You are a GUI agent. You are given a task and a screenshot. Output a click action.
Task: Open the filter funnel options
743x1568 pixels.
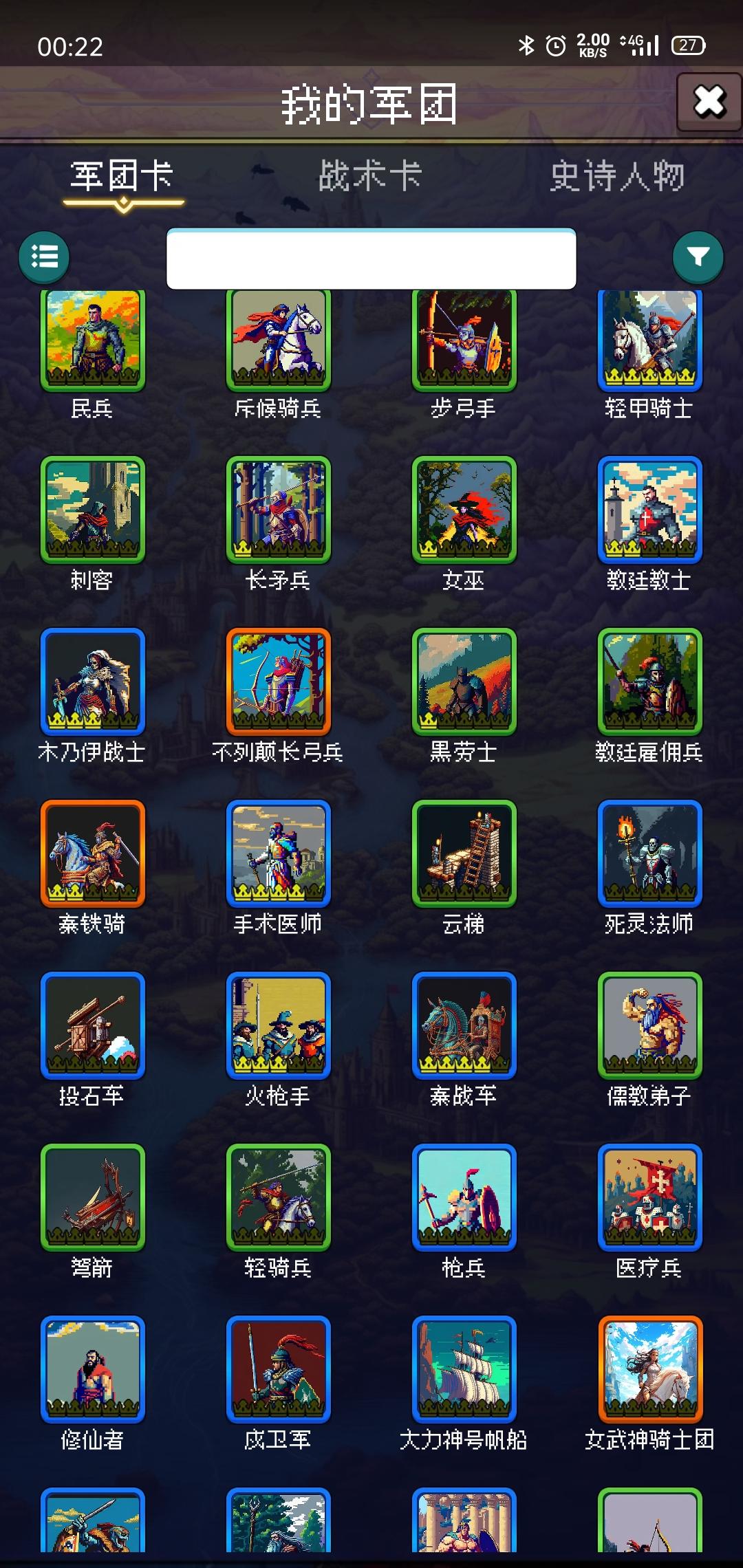click(698, 257)
